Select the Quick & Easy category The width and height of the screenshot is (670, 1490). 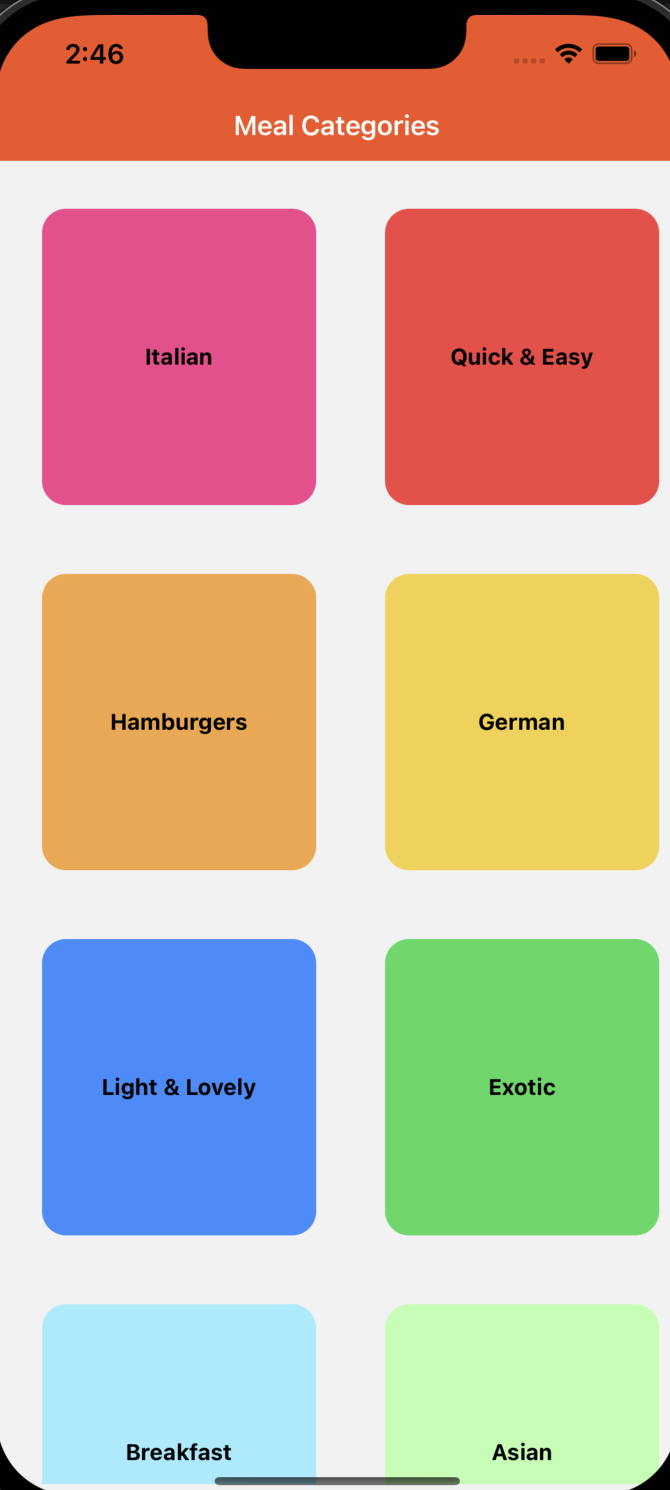[x=521, y=357]
